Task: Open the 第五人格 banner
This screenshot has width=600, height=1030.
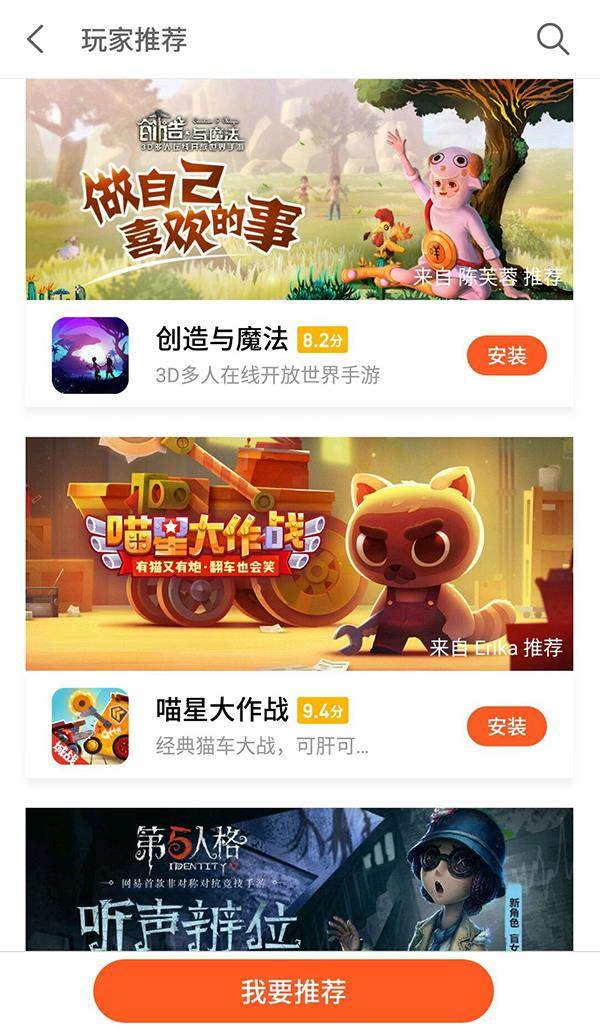Action: pyautogui.click(x=299, y=878)
